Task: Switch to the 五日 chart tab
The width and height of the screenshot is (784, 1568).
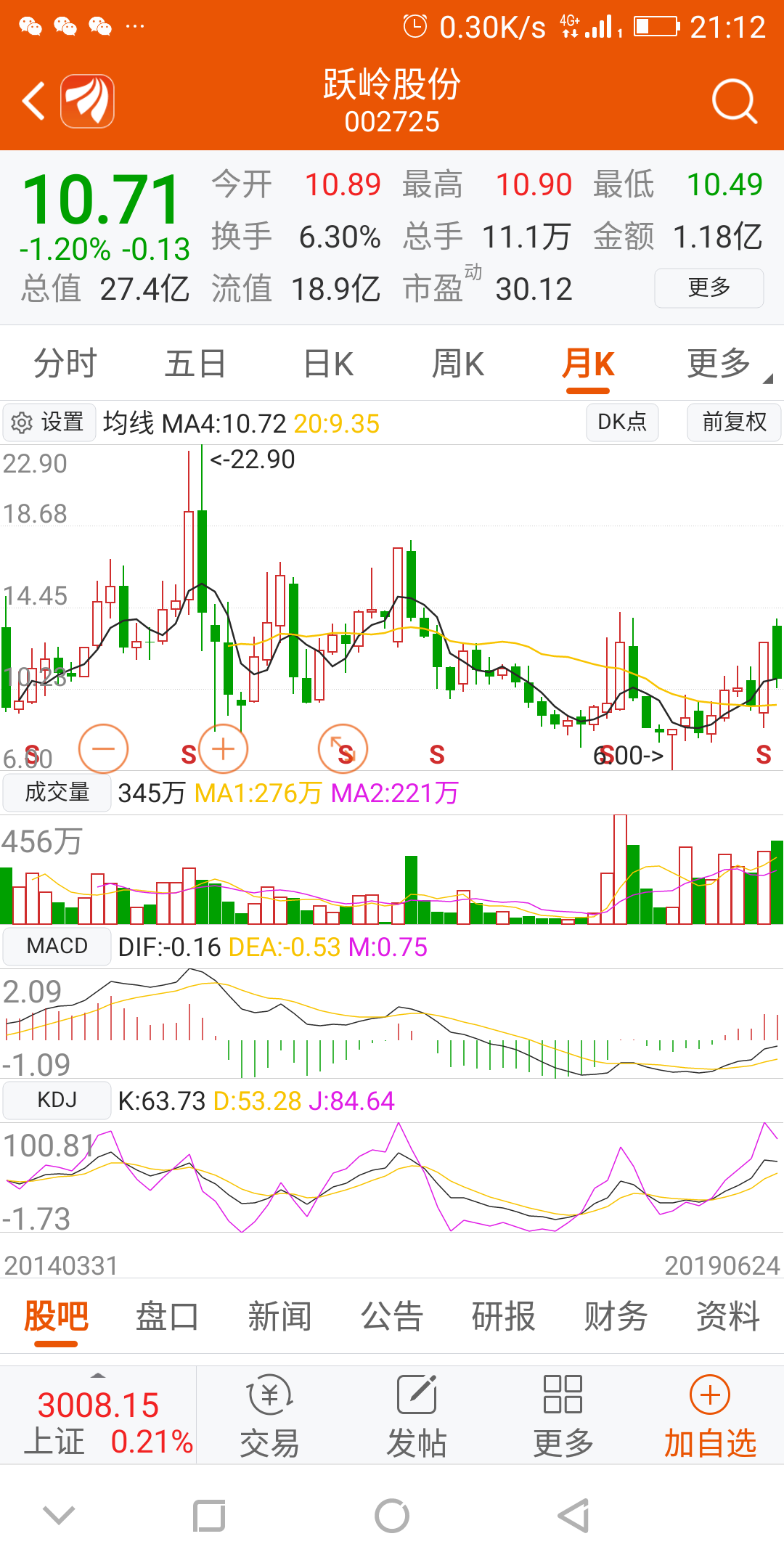Action: click(x=195, y=364)
